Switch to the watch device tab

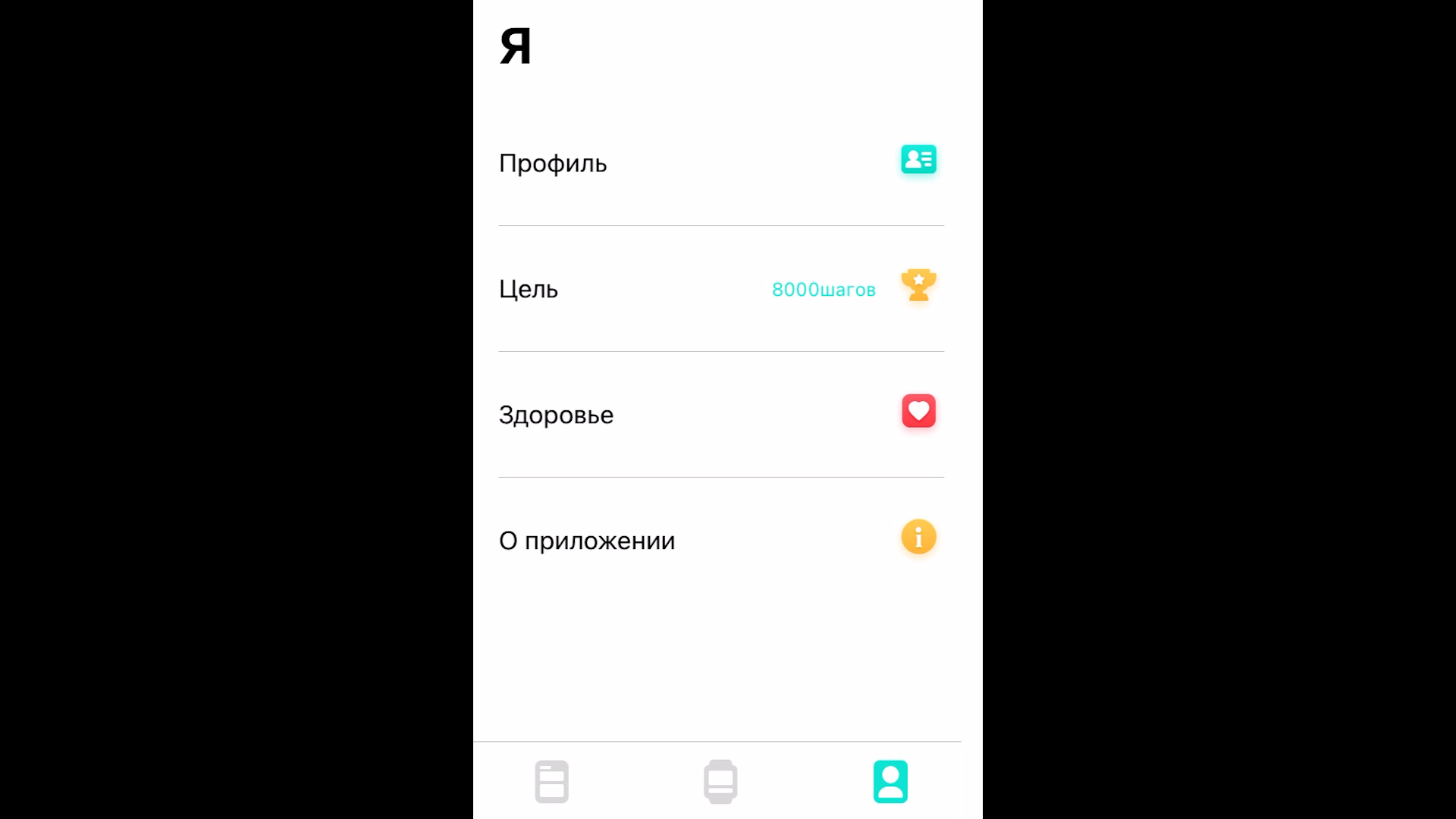[720, 781]
